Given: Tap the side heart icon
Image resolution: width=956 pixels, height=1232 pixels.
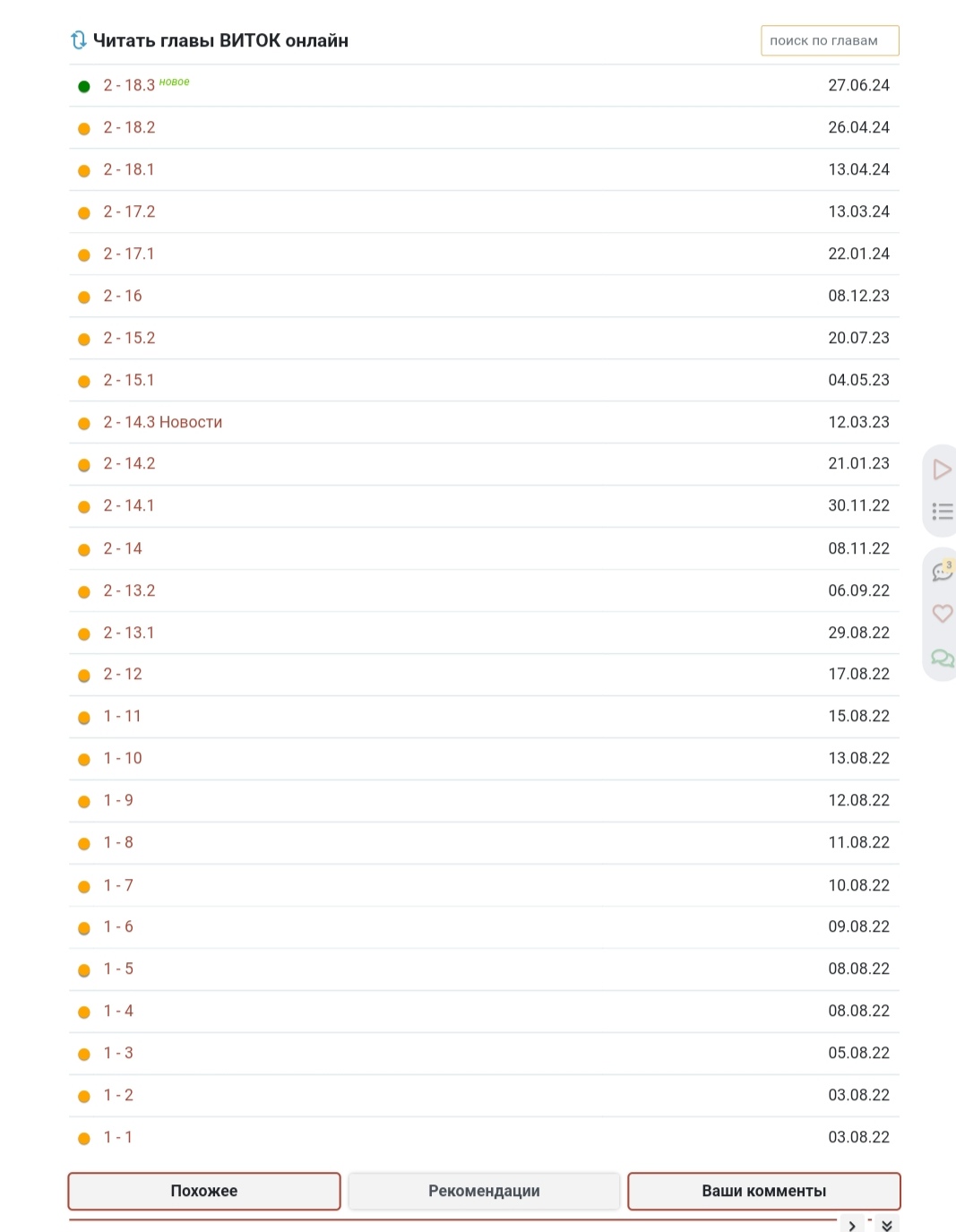Looking at the screenshot, I should 942,614.
